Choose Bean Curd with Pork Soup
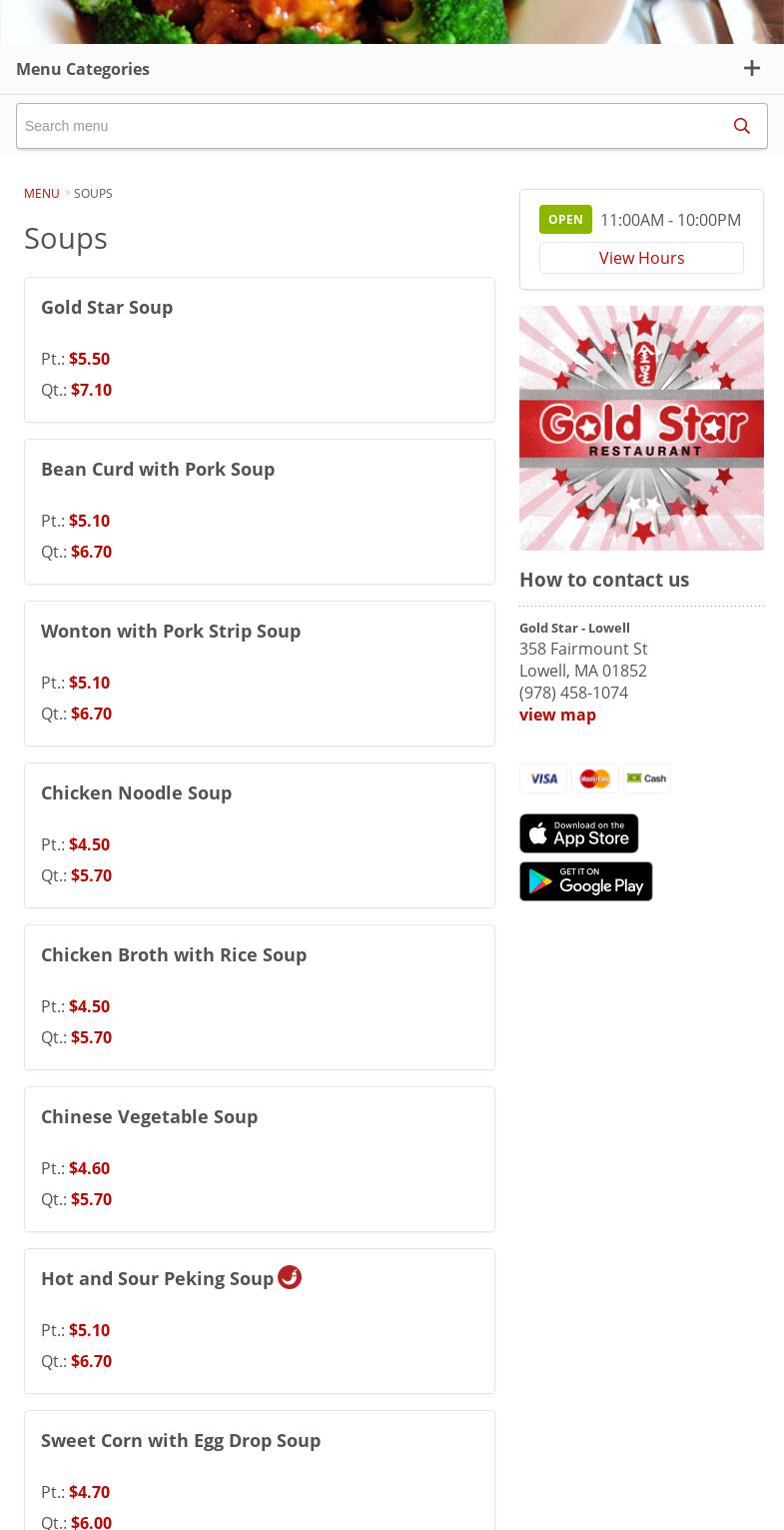This screenshot has width=784, height=1530. coord(158,469)
